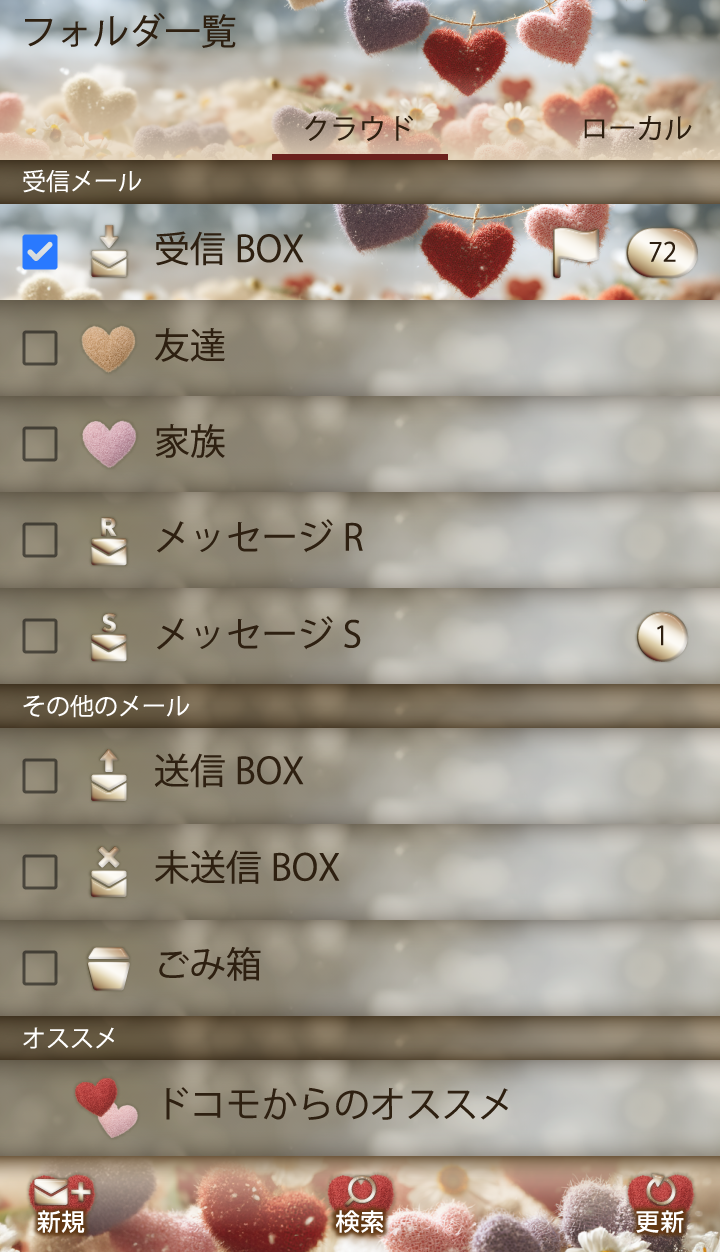Viewport: 720px width, 1252px height.
Task: Switch to the ローカル tab
Action: pos(636,128)
